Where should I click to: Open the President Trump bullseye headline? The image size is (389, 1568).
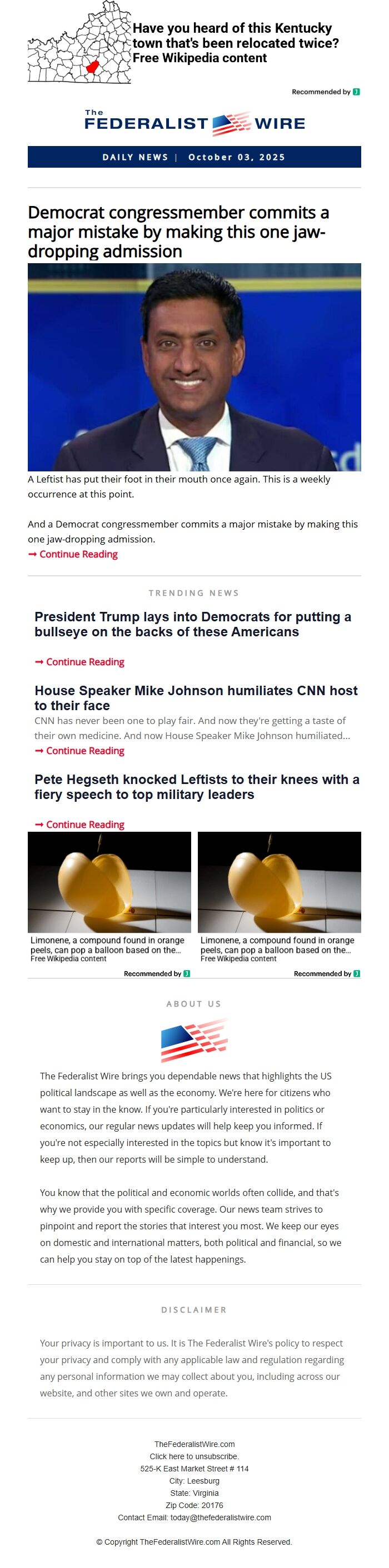[192, 624]
